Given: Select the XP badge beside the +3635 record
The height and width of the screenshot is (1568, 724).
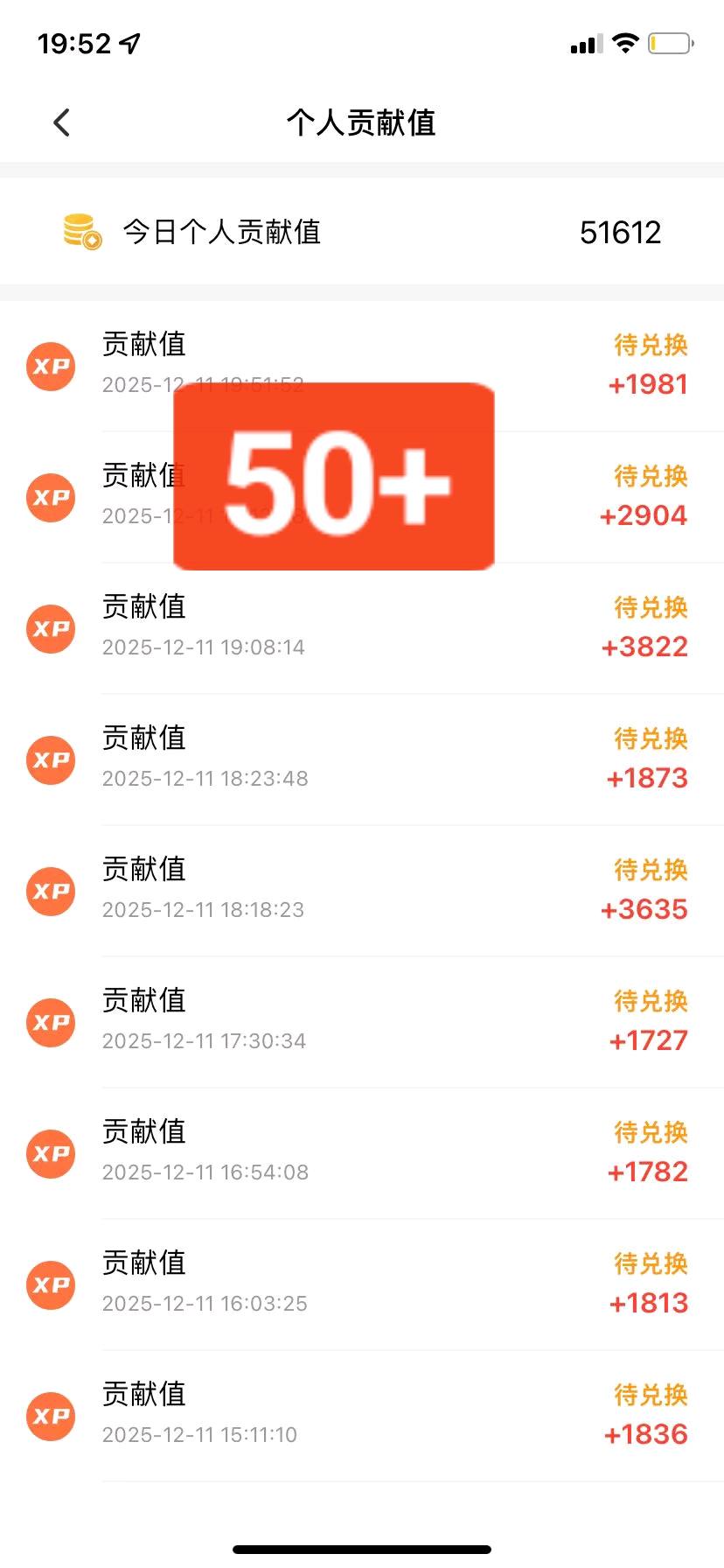Looking at the screenshot, I should 50,892.
